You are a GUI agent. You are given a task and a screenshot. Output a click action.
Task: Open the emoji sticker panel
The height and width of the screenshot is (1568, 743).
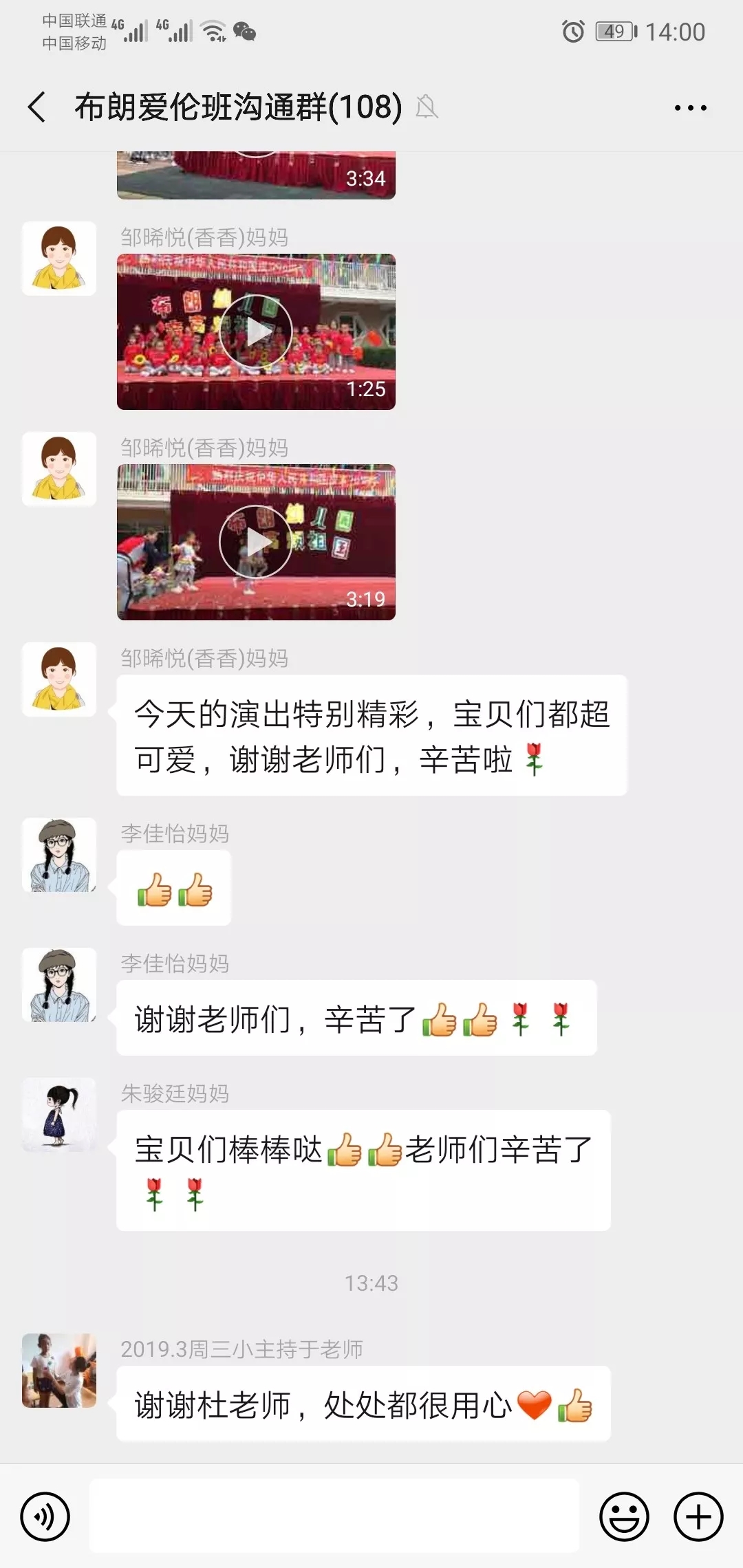(x=624, y=1516)
